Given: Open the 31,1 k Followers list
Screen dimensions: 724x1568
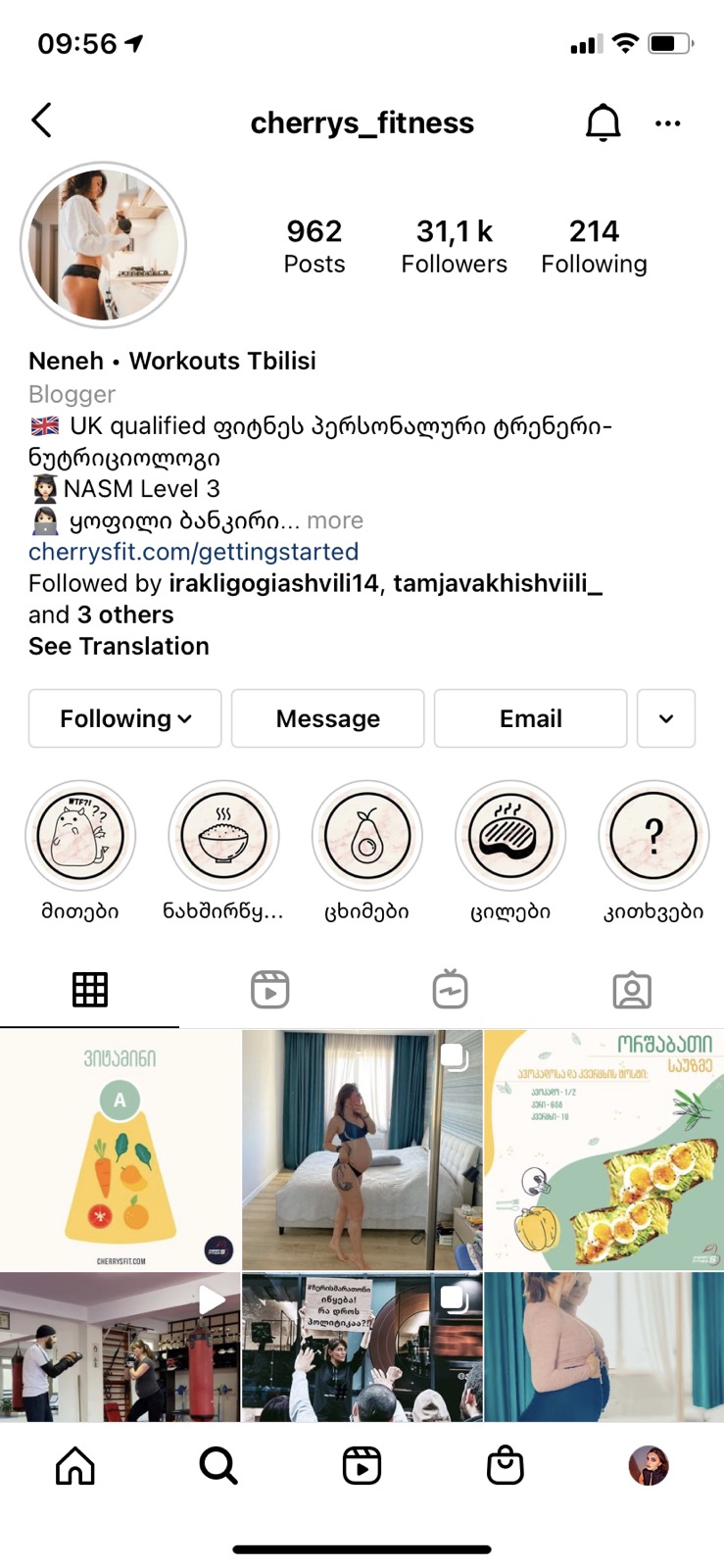Looking at the screenshot, I should [454, 246].
